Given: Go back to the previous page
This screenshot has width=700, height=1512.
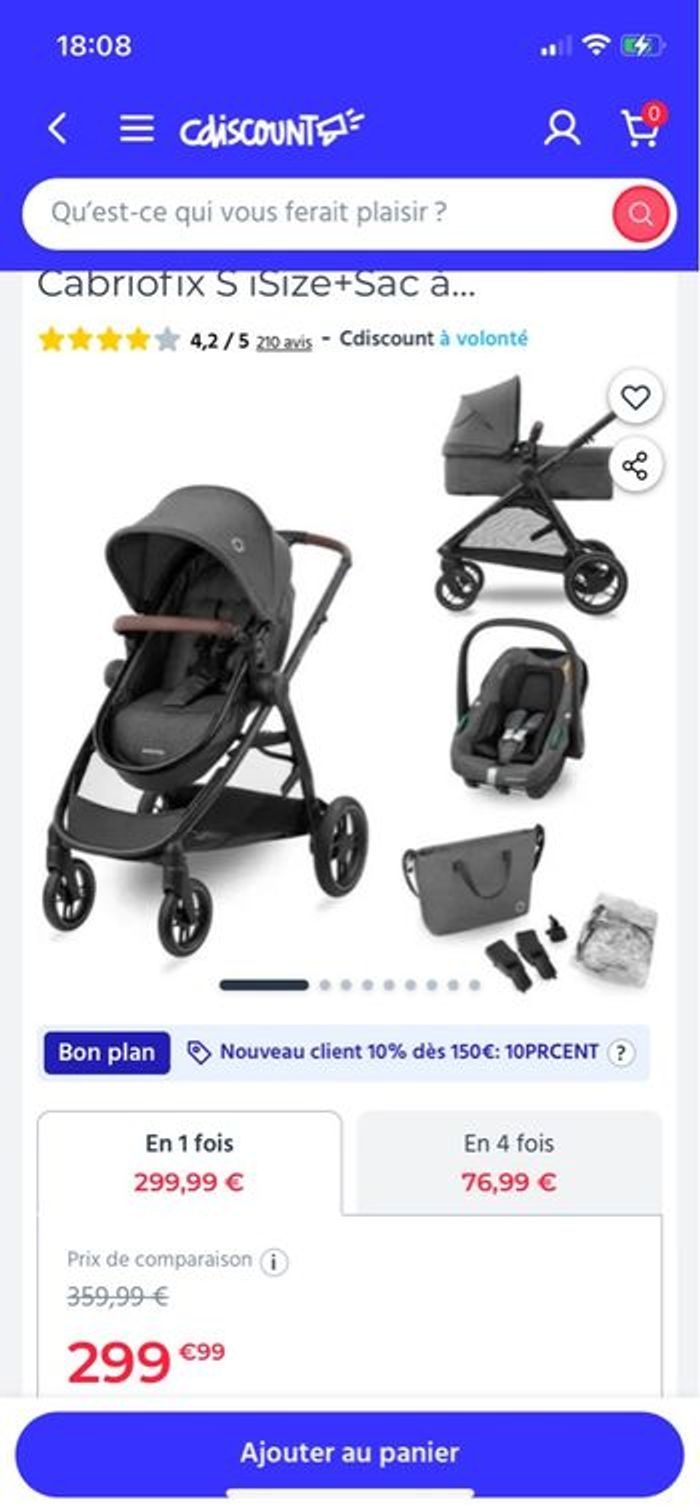Looking at the screenshot, I should [x=58, y=128].
